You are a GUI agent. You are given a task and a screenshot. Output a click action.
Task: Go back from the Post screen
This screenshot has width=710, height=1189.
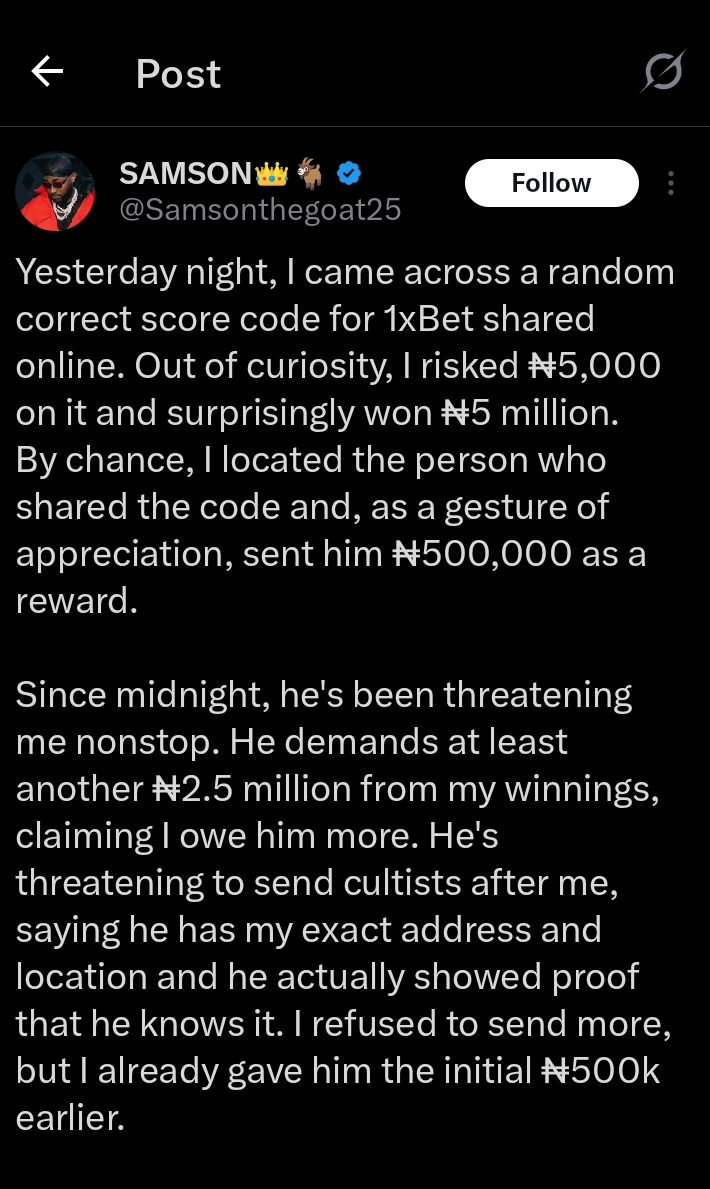pyautogui.click(x=47, y=71)
